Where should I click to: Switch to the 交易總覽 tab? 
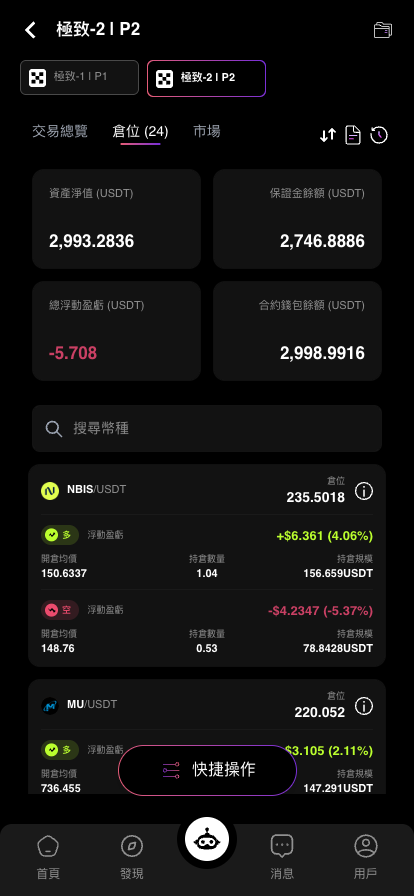click(60, 131)
